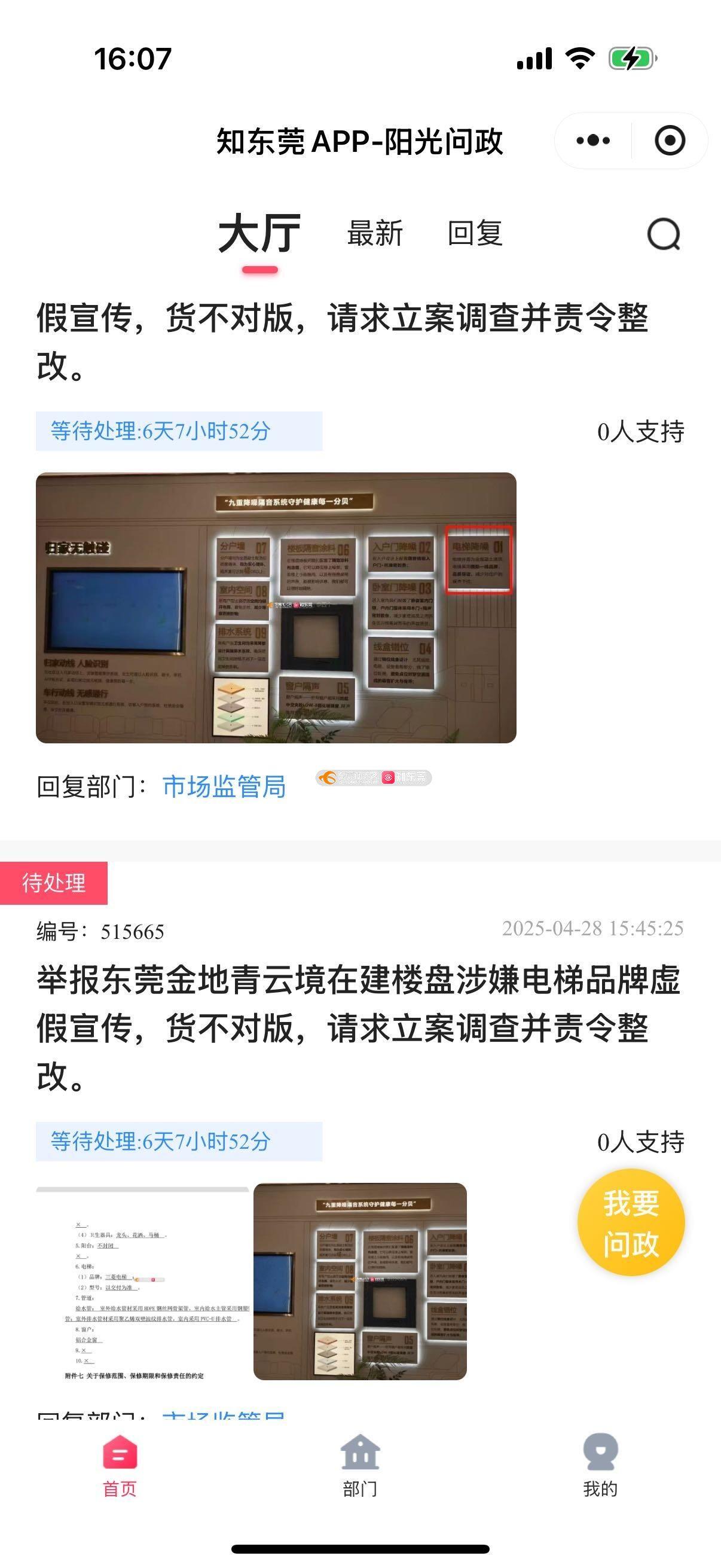Close the mini program via the circle button
721x1568 pixels.
[x=670, y=141]
